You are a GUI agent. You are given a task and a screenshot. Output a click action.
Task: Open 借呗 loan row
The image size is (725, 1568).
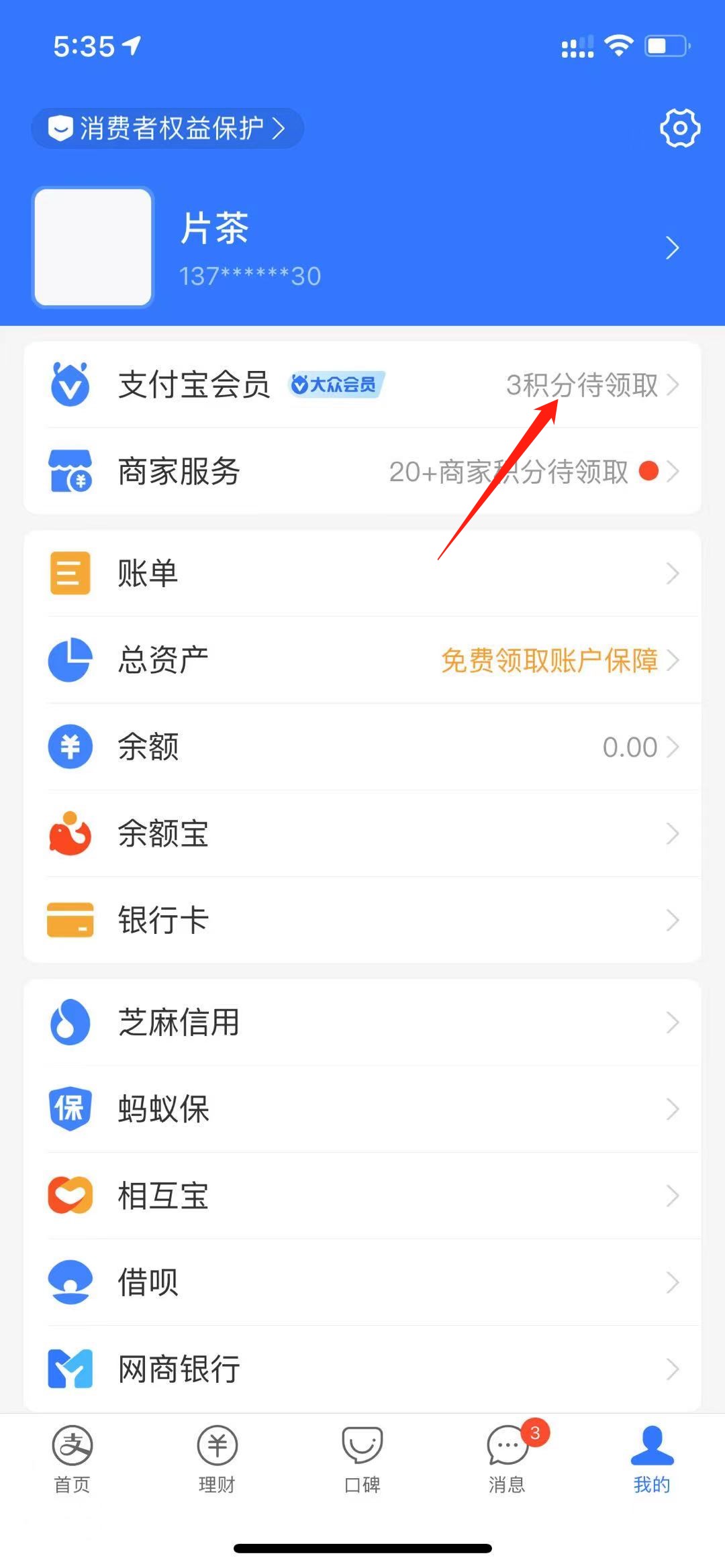tap(362, 1282)
